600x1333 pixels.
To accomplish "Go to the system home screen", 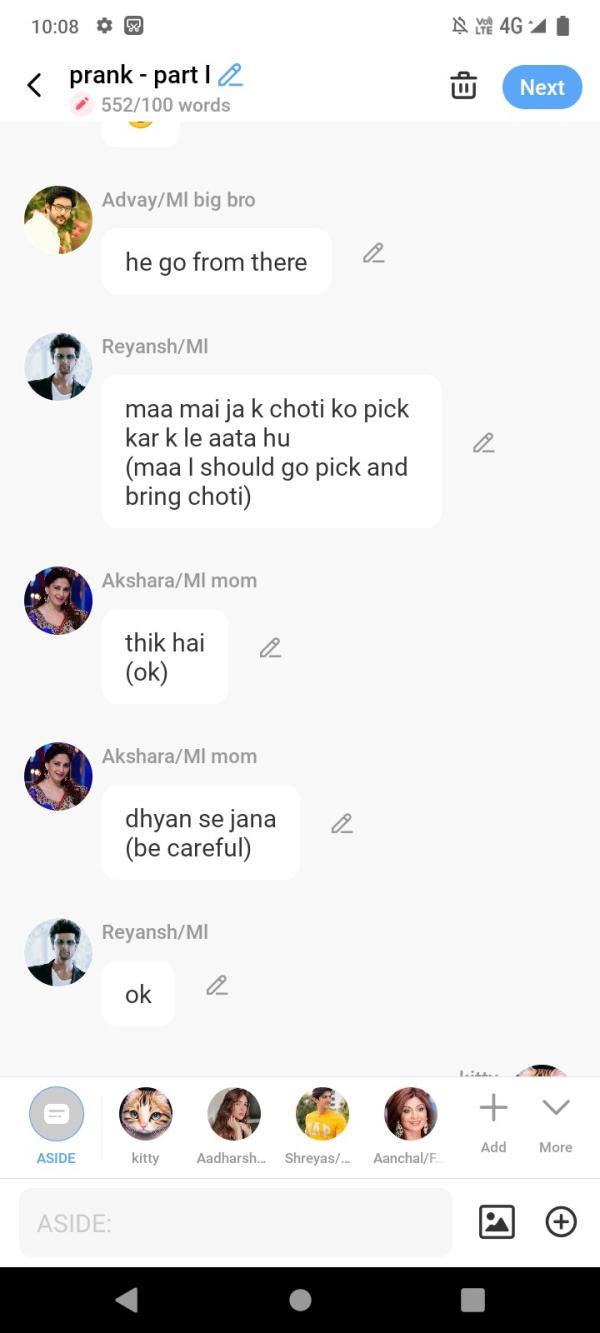I will (x=300, y=1300).
